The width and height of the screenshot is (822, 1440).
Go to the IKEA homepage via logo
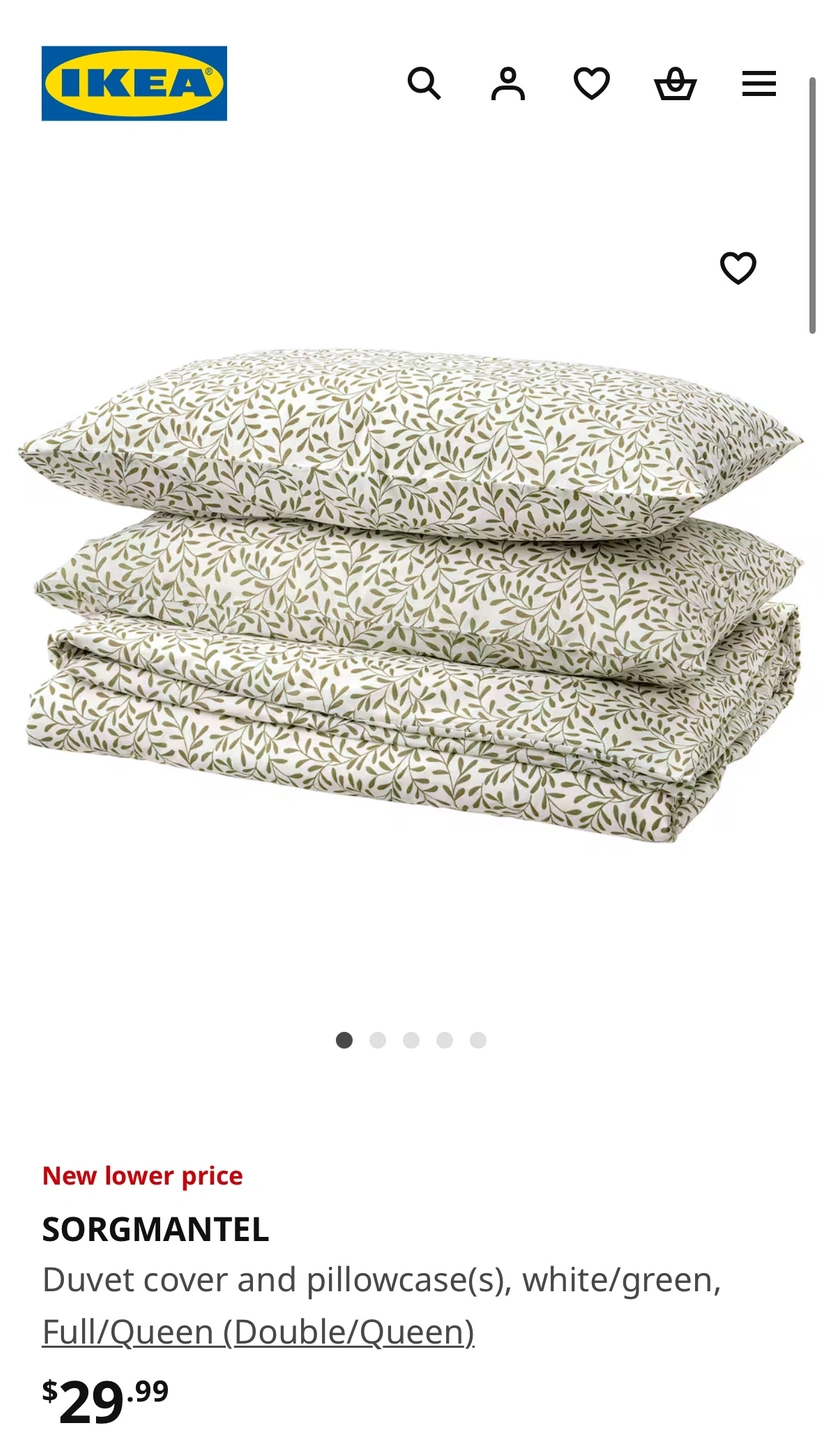pyautogui.click(x=134, y=83)
